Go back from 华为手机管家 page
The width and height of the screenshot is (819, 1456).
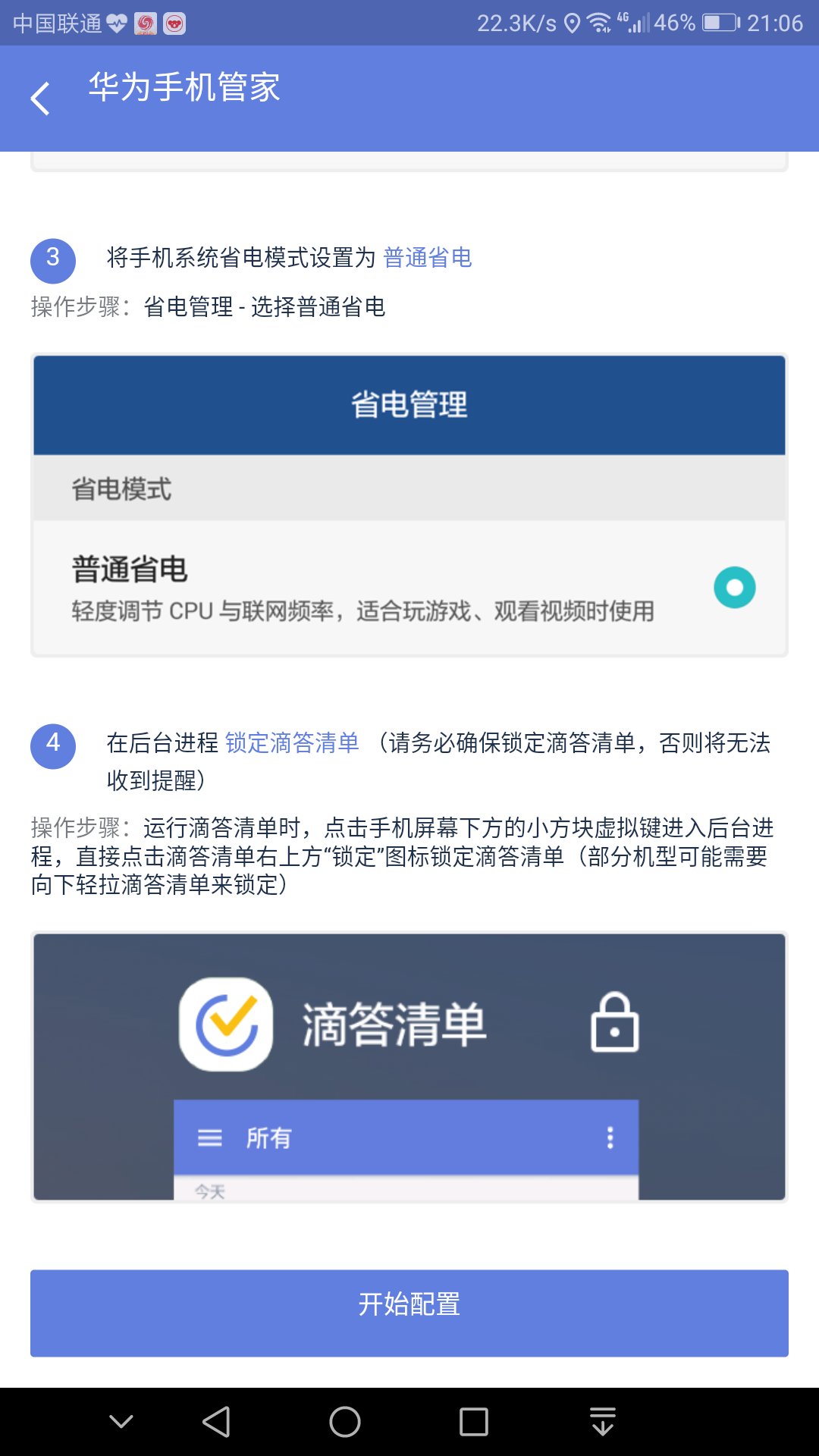coord(40,99)
